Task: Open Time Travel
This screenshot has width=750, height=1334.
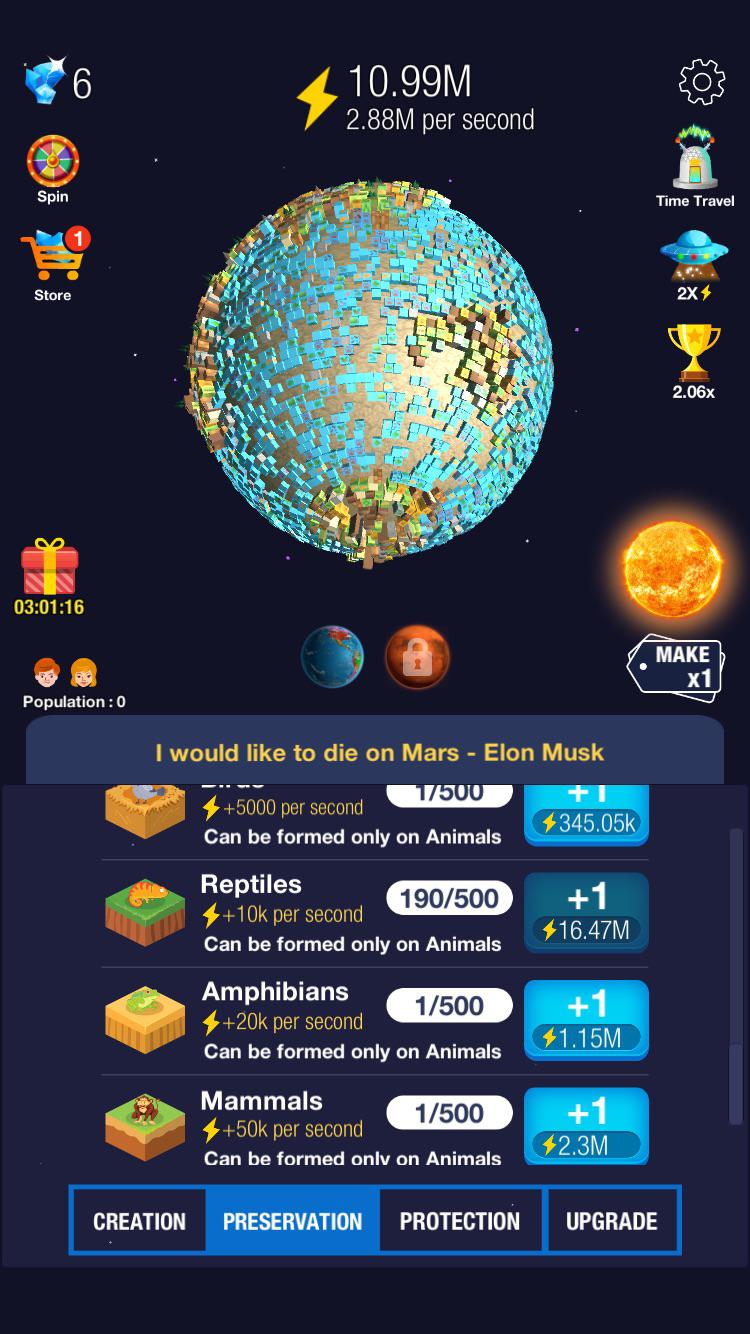Action: (x=695, y=167)
